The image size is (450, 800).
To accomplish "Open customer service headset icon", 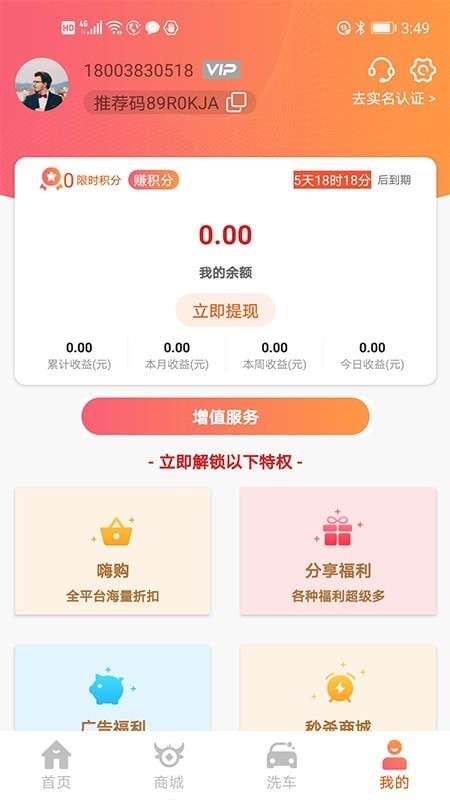I will [x=381, y=70].
